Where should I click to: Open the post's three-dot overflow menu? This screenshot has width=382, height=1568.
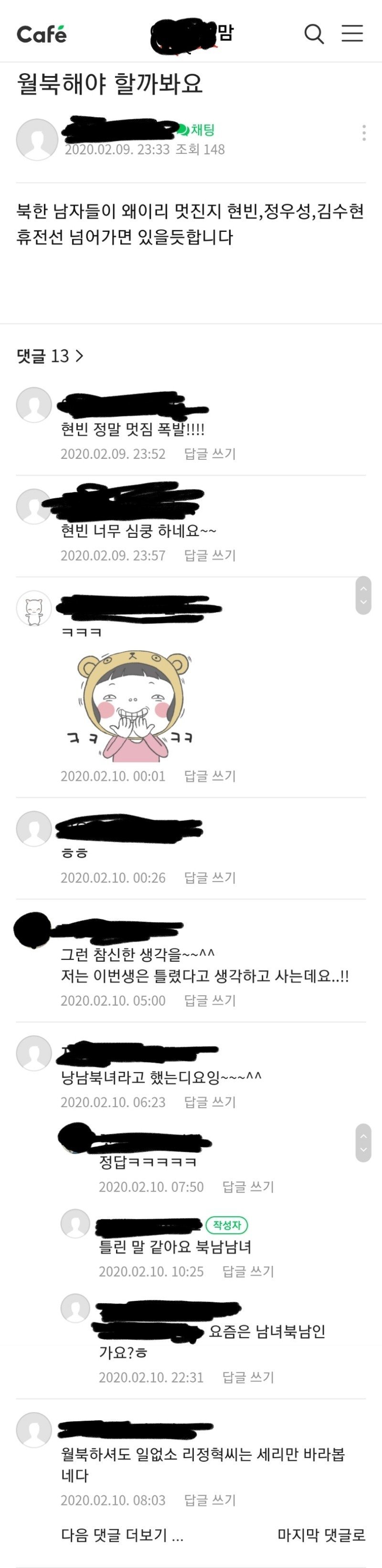tap(364, 133)
